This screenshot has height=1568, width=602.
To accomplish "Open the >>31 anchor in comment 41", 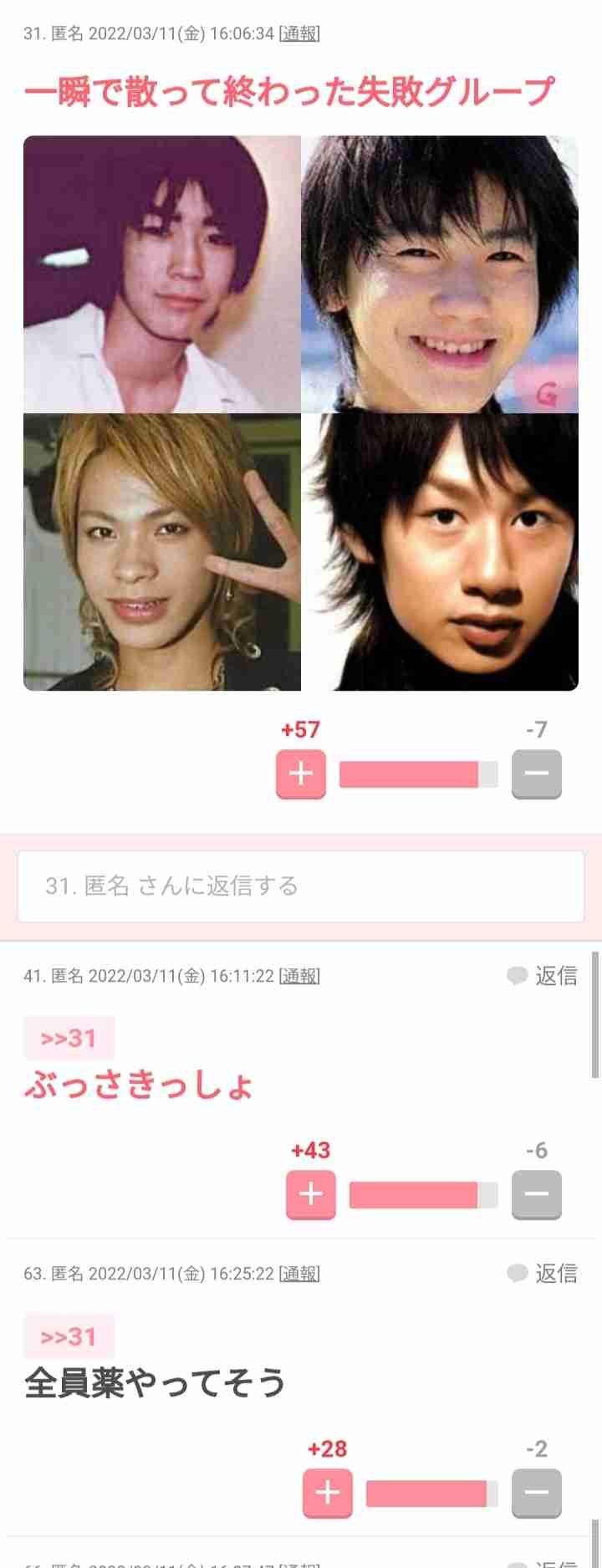I will click(69, 1039).
